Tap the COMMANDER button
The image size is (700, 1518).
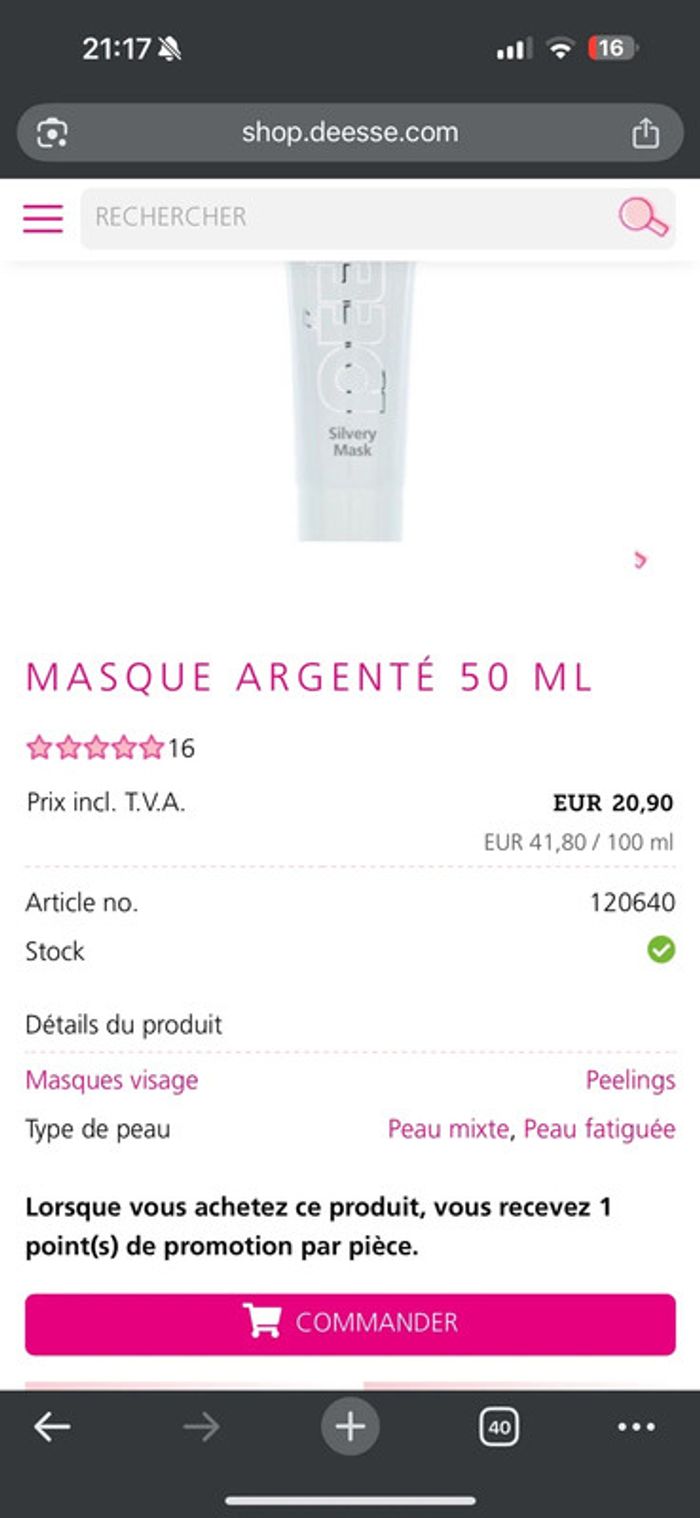pyautogui.click(x=350, y=1323)
